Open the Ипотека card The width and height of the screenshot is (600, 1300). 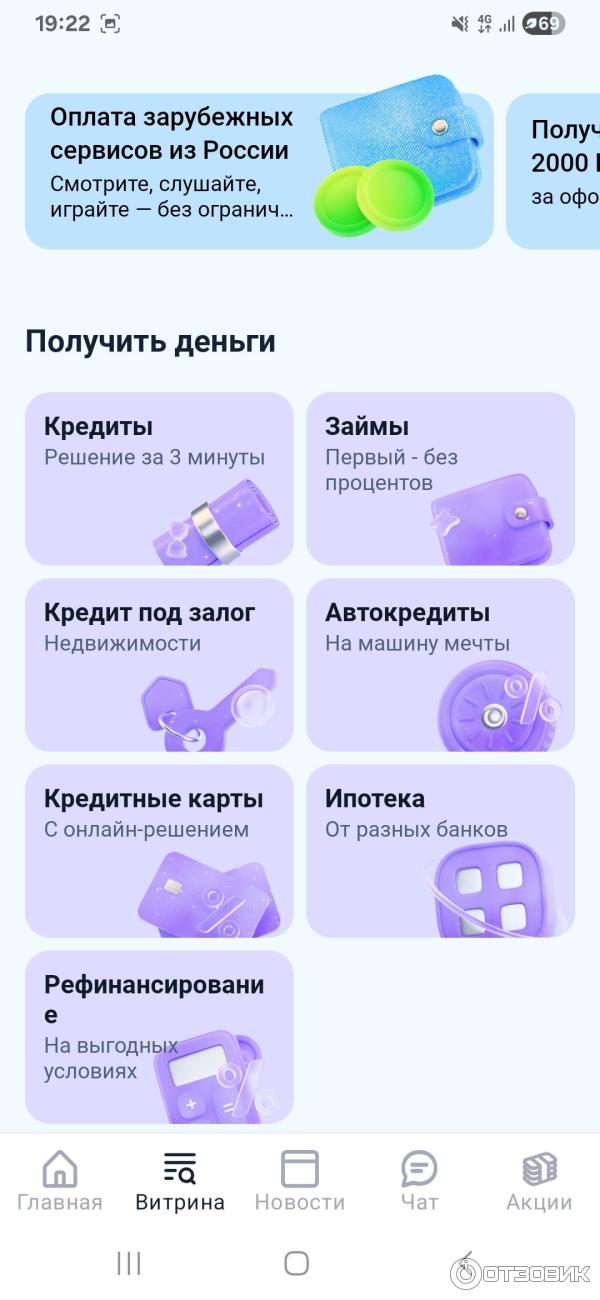440,850
